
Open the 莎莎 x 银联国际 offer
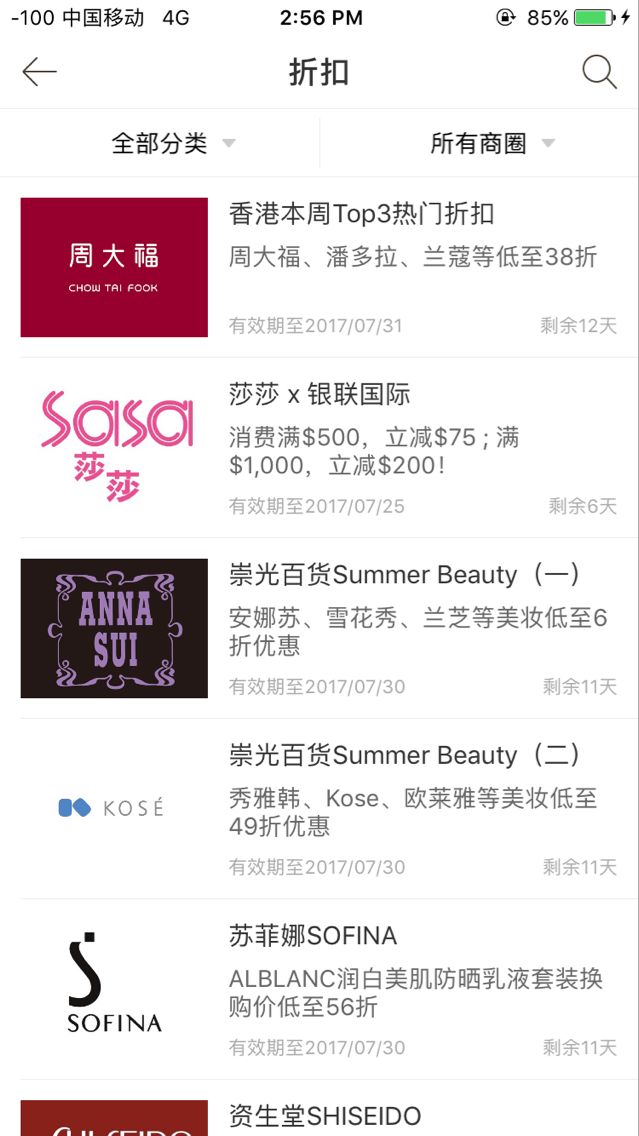(320, 394)
